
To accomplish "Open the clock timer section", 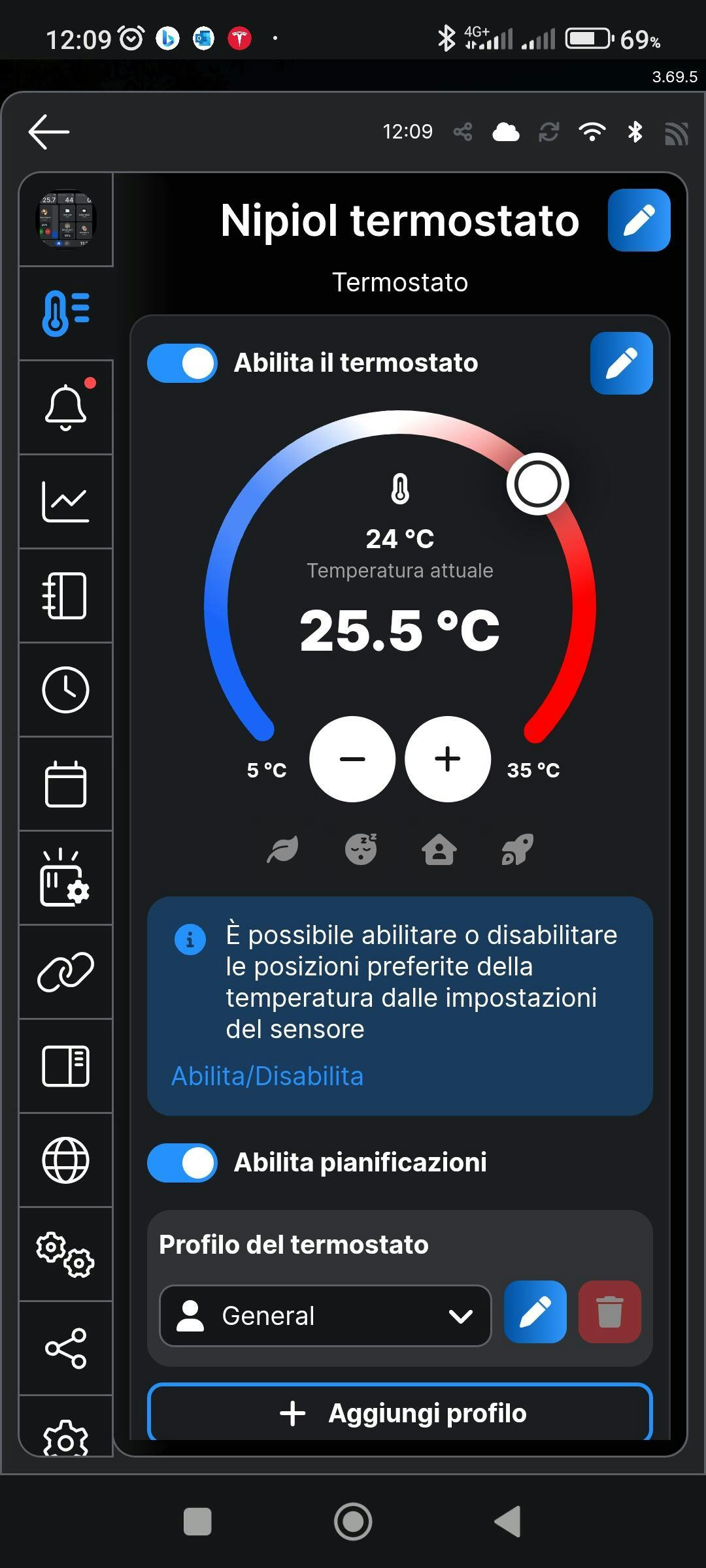I will click(65, 690).
